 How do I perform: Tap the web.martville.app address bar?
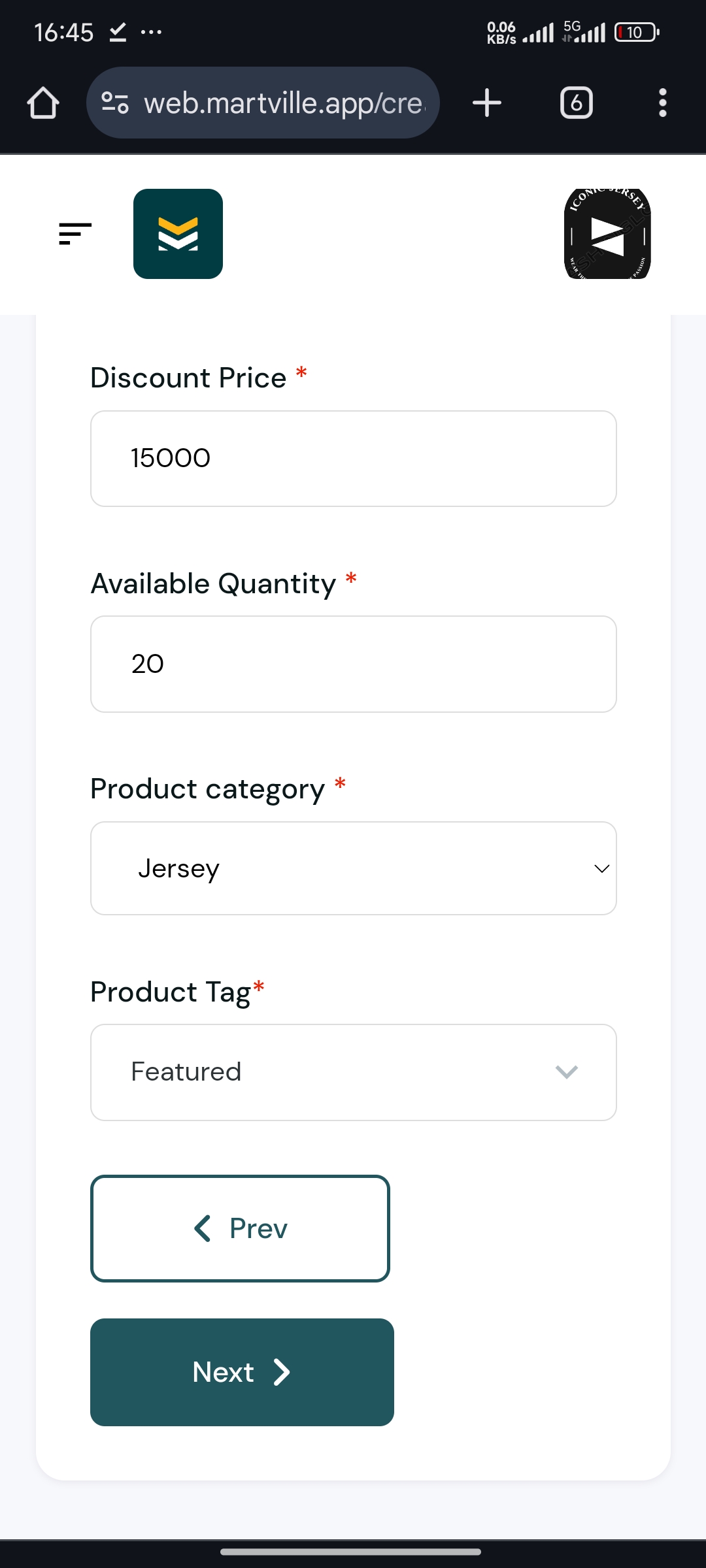(x=281, y=102)
